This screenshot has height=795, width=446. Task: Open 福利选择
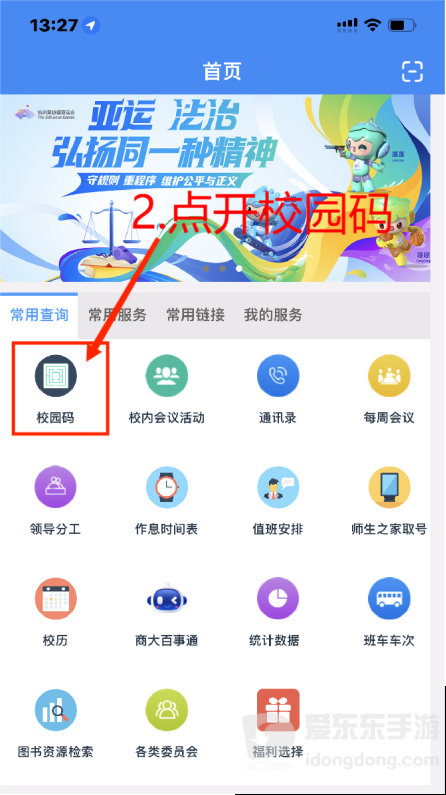[x=278, y=724]
